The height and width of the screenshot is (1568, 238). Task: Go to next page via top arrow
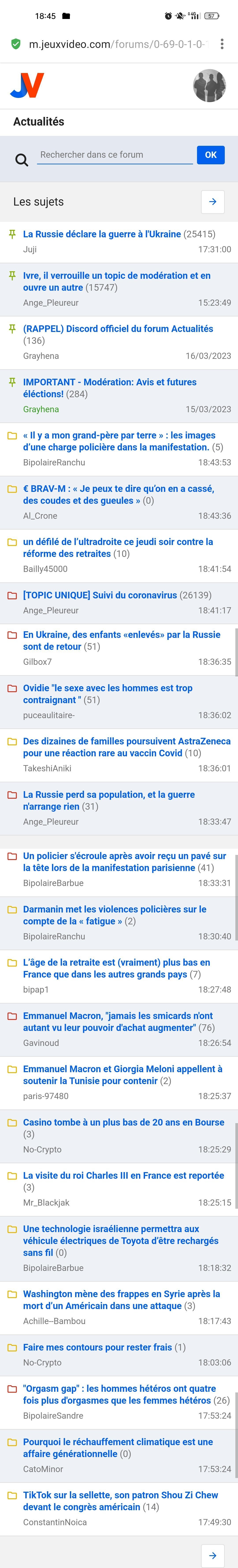pos(212,201)
